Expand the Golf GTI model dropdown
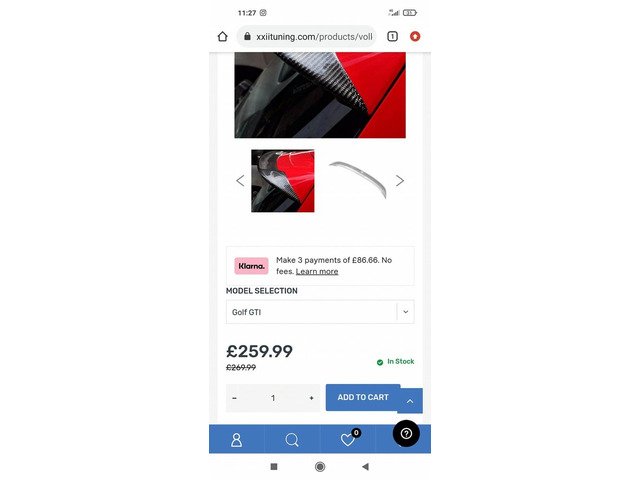640x480 pixels. (x=405, y=312)
